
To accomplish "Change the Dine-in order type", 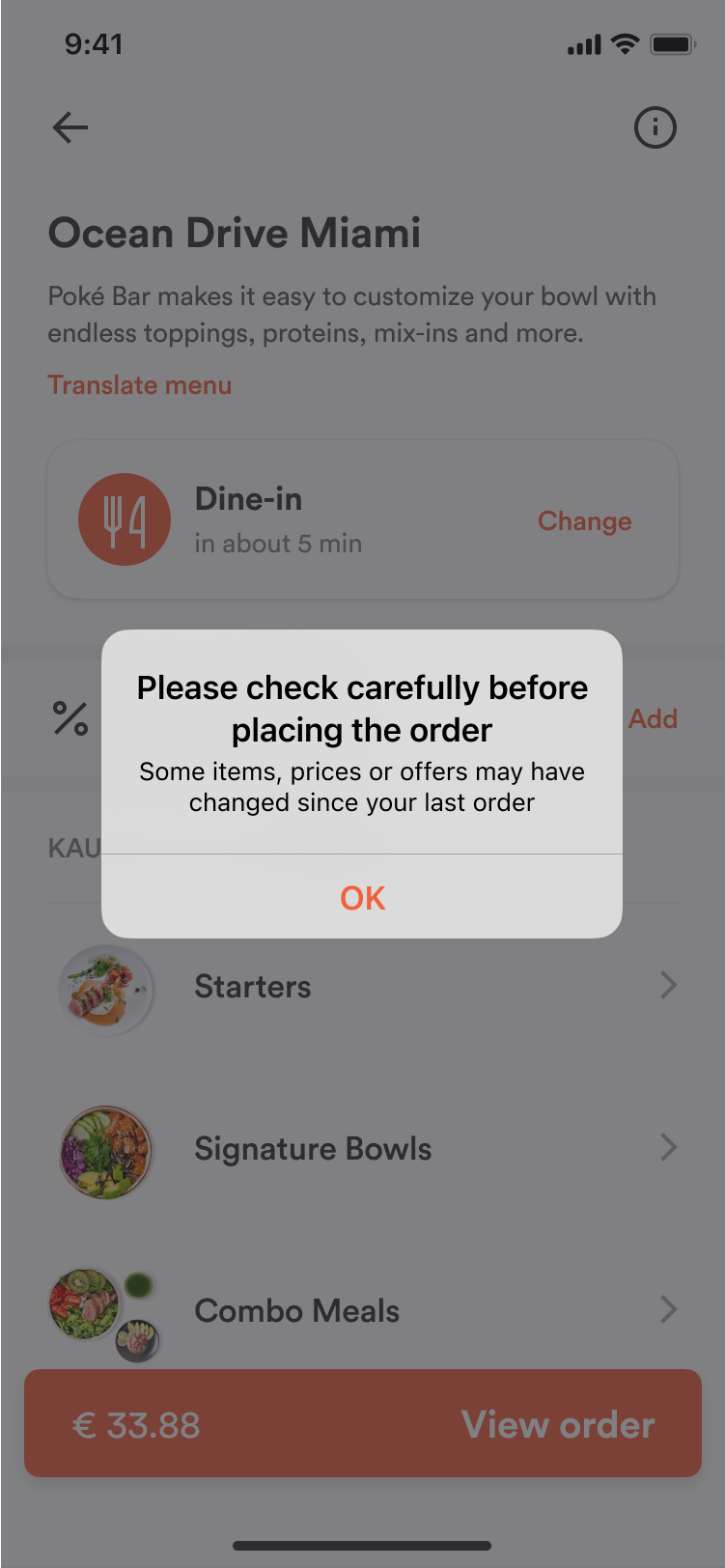I will point(584,521).
